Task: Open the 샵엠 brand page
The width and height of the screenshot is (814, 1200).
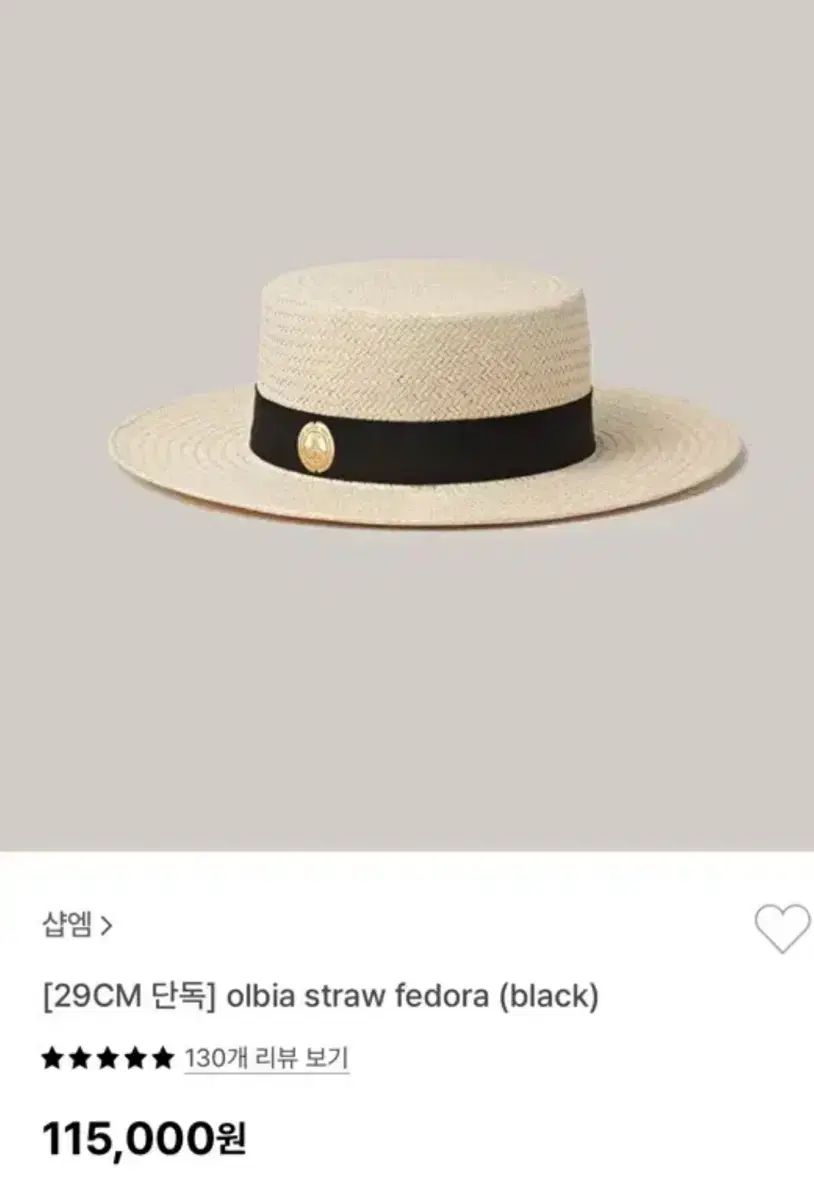Action: (x=77, y=926)
